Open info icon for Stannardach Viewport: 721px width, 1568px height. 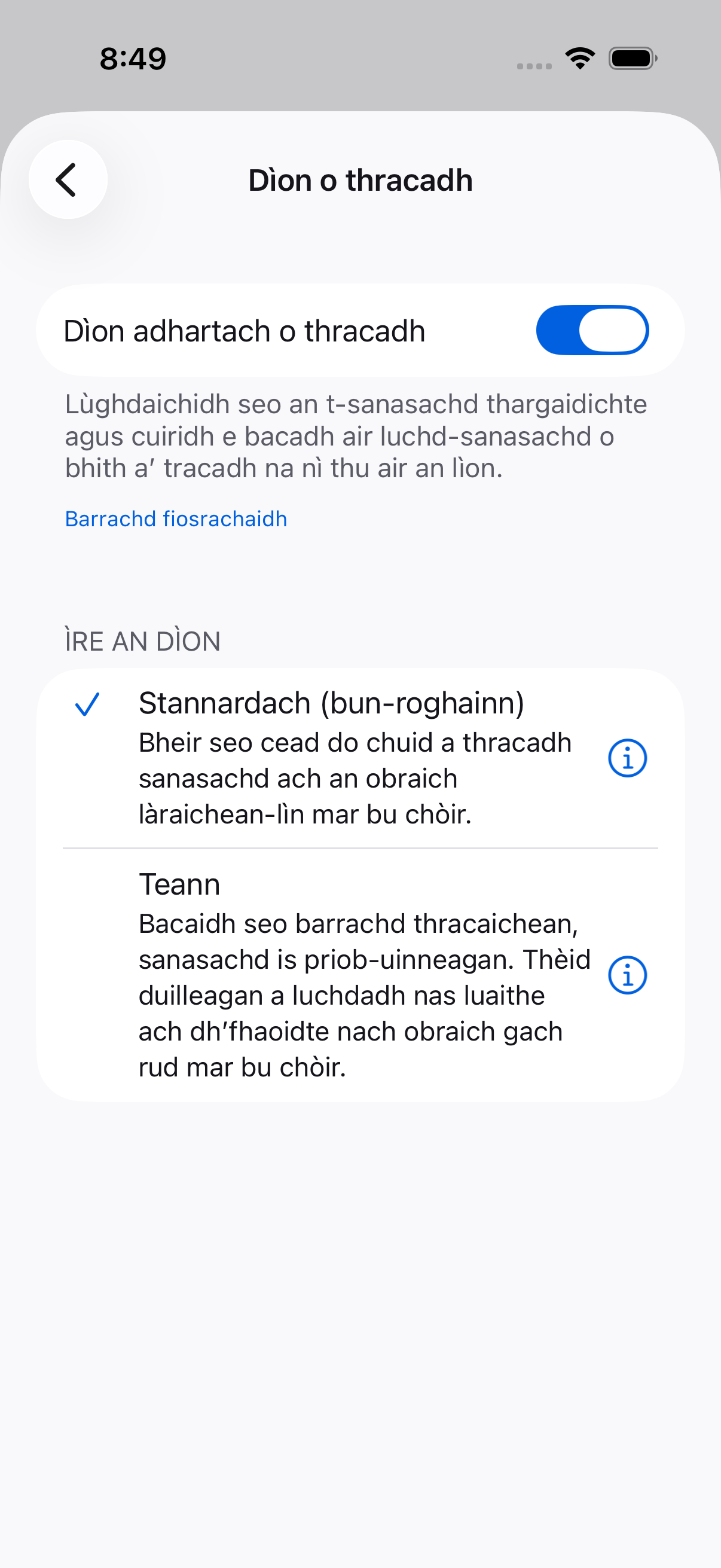tap(627, 758)
